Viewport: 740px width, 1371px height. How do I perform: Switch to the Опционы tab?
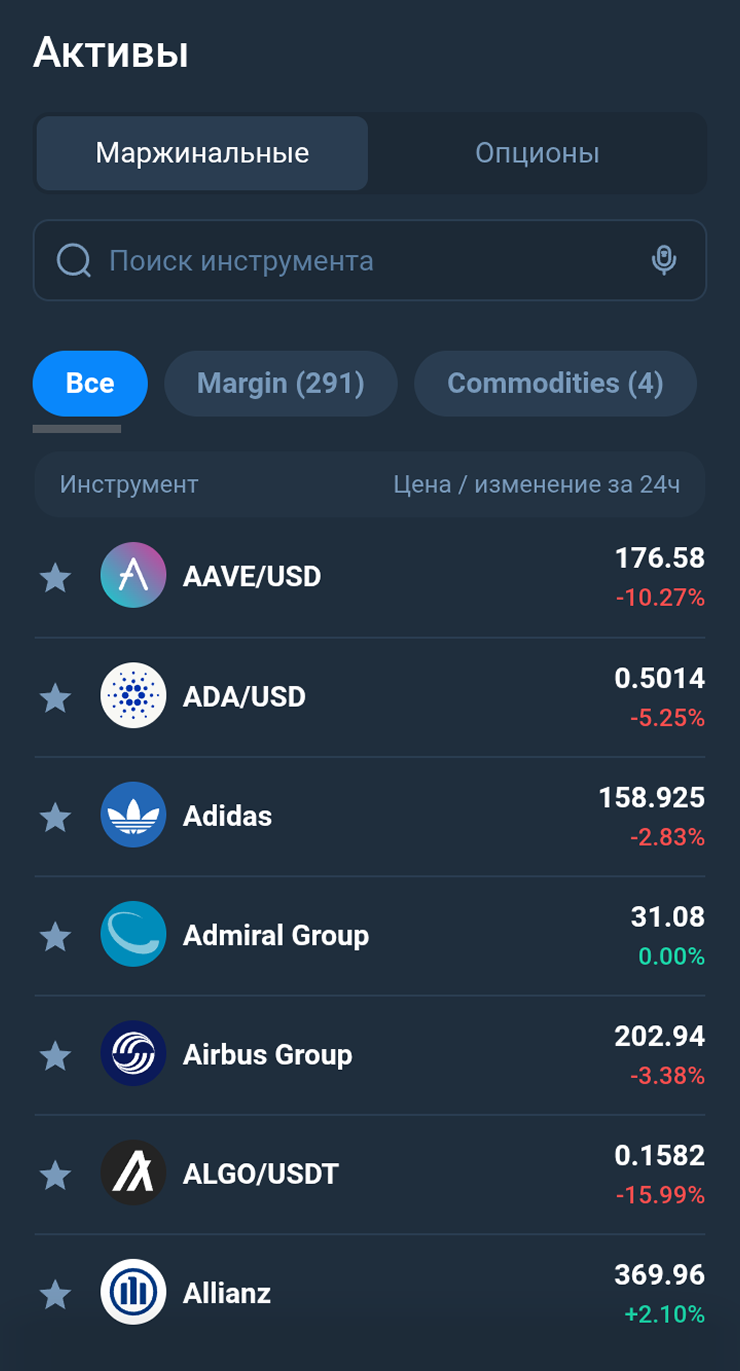[537, 153]
